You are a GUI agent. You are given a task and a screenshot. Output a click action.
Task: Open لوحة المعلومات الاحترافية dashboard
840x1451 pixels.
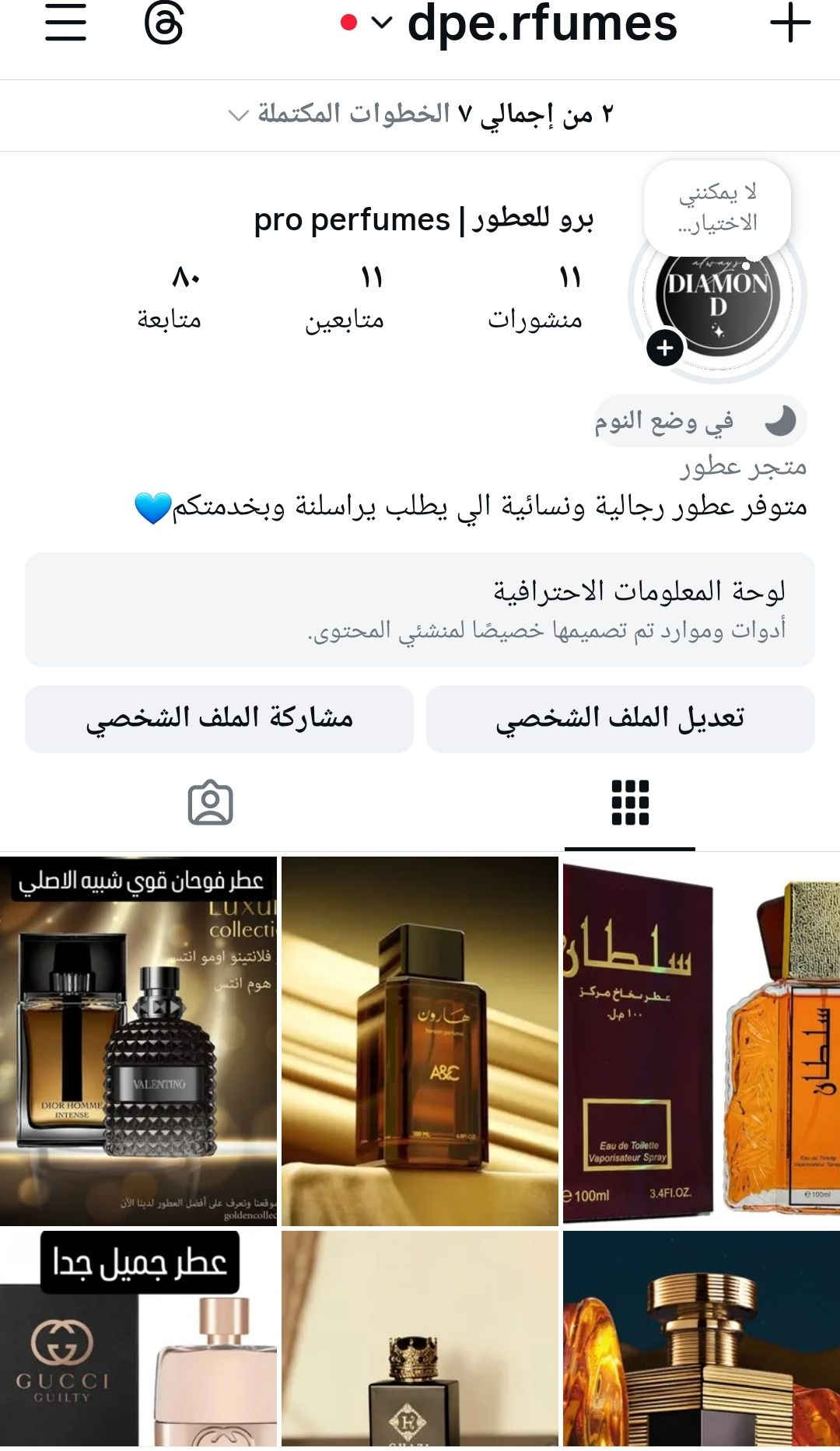(420, 609)
